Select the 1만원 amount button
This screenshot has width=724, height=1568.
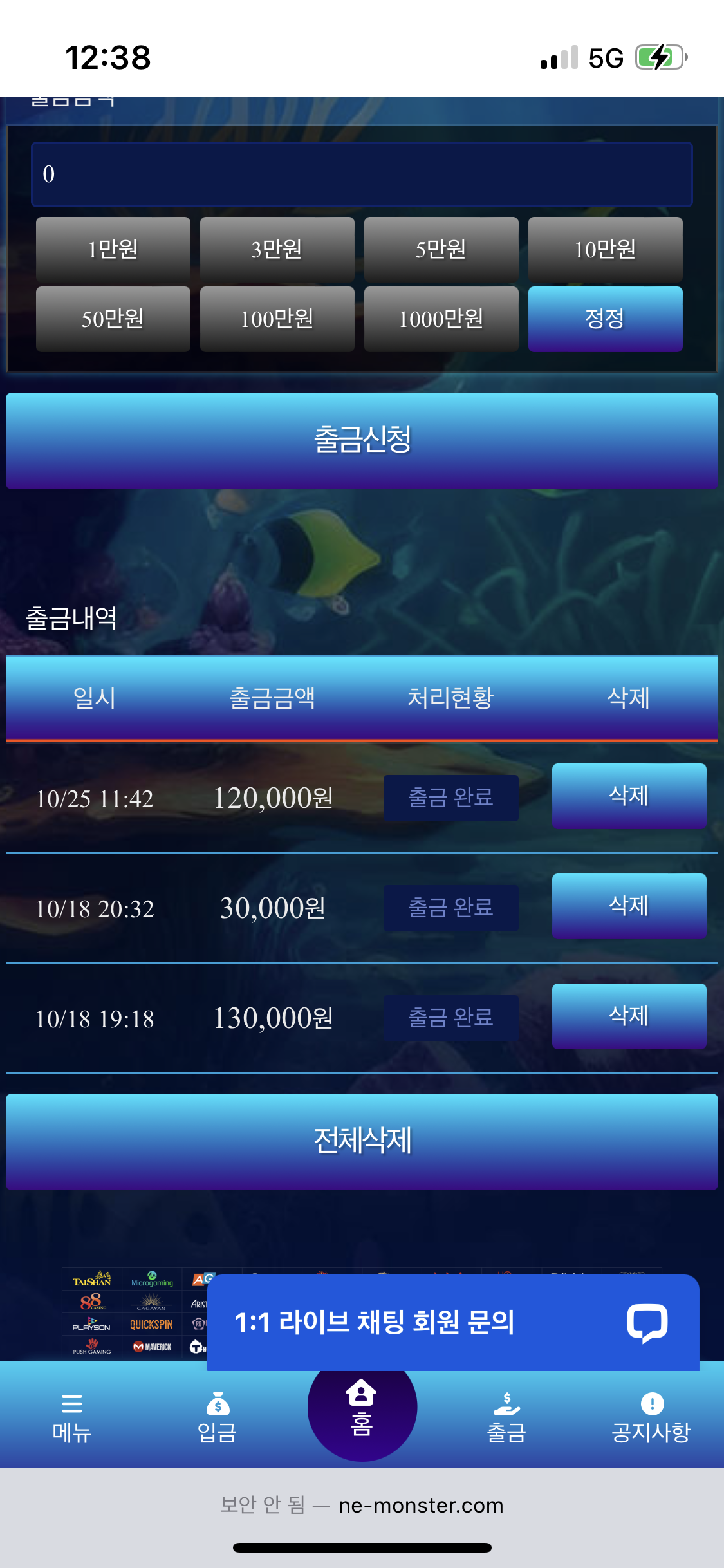tap(113, 249)
